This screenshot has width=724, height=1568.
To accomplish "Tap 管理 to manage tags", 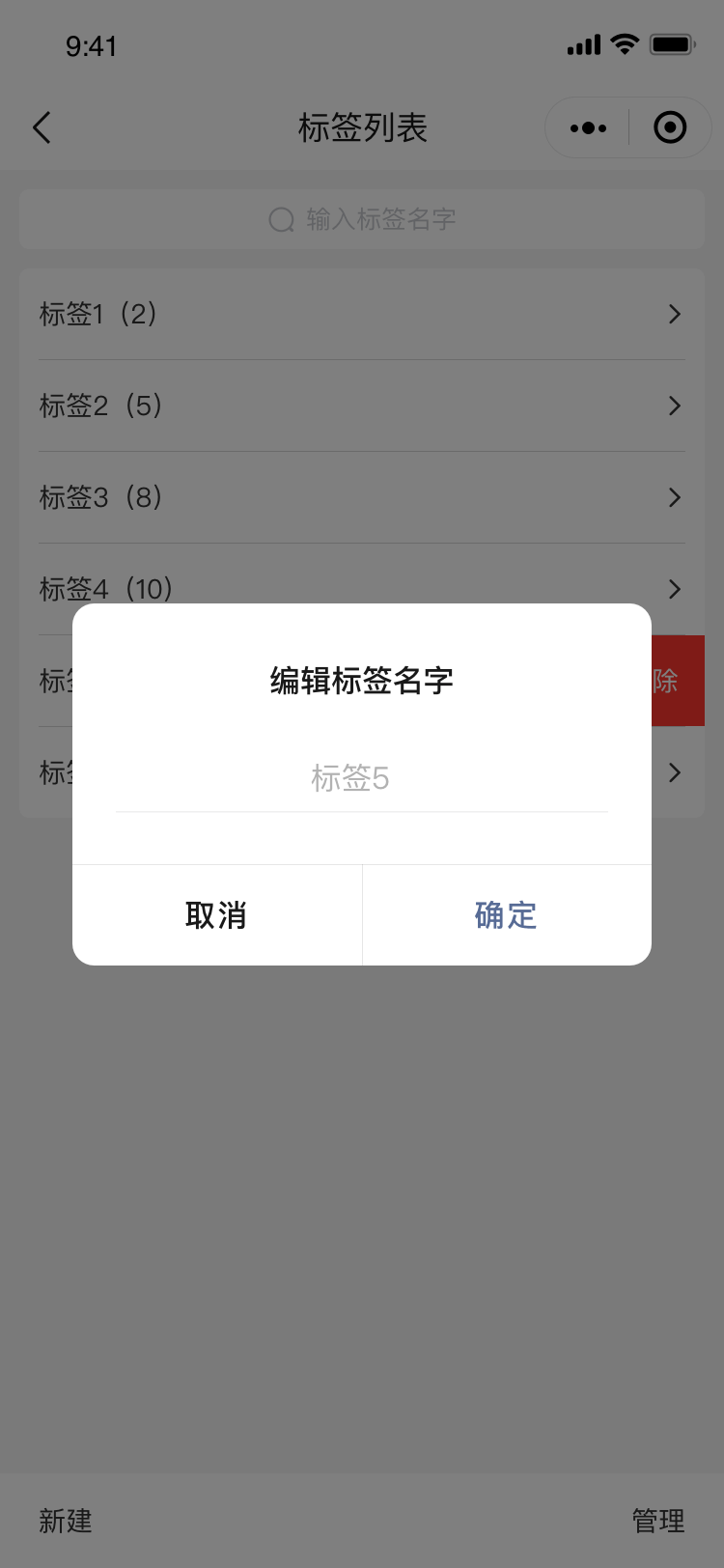I will pyautogui.click(x=658, y=1521).
